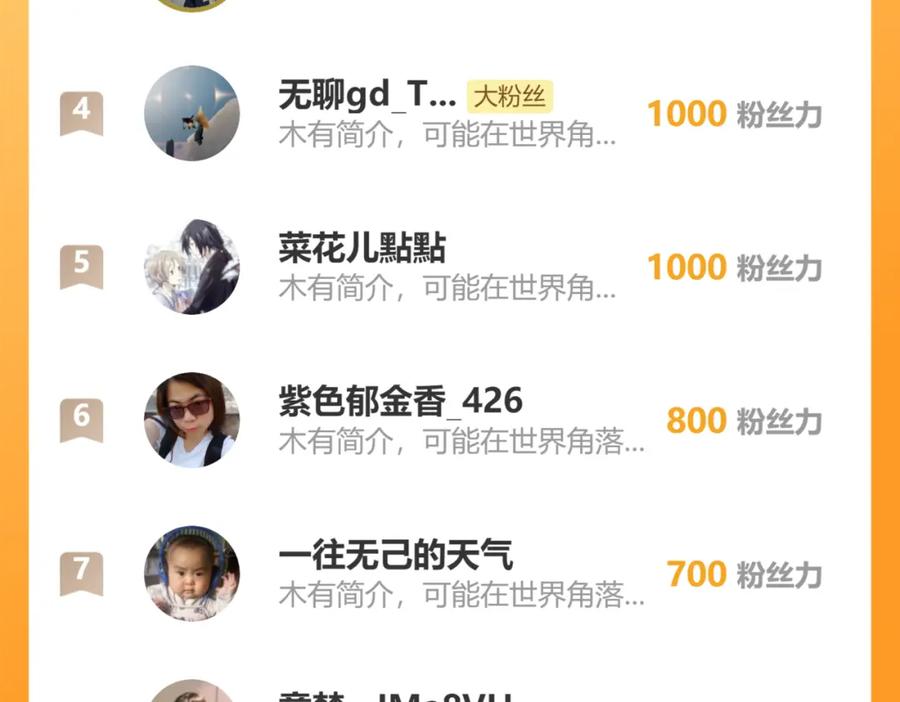
Task: Open the fourth-ranked user 无聊gd_T's profile
Action: click(449, 113)
